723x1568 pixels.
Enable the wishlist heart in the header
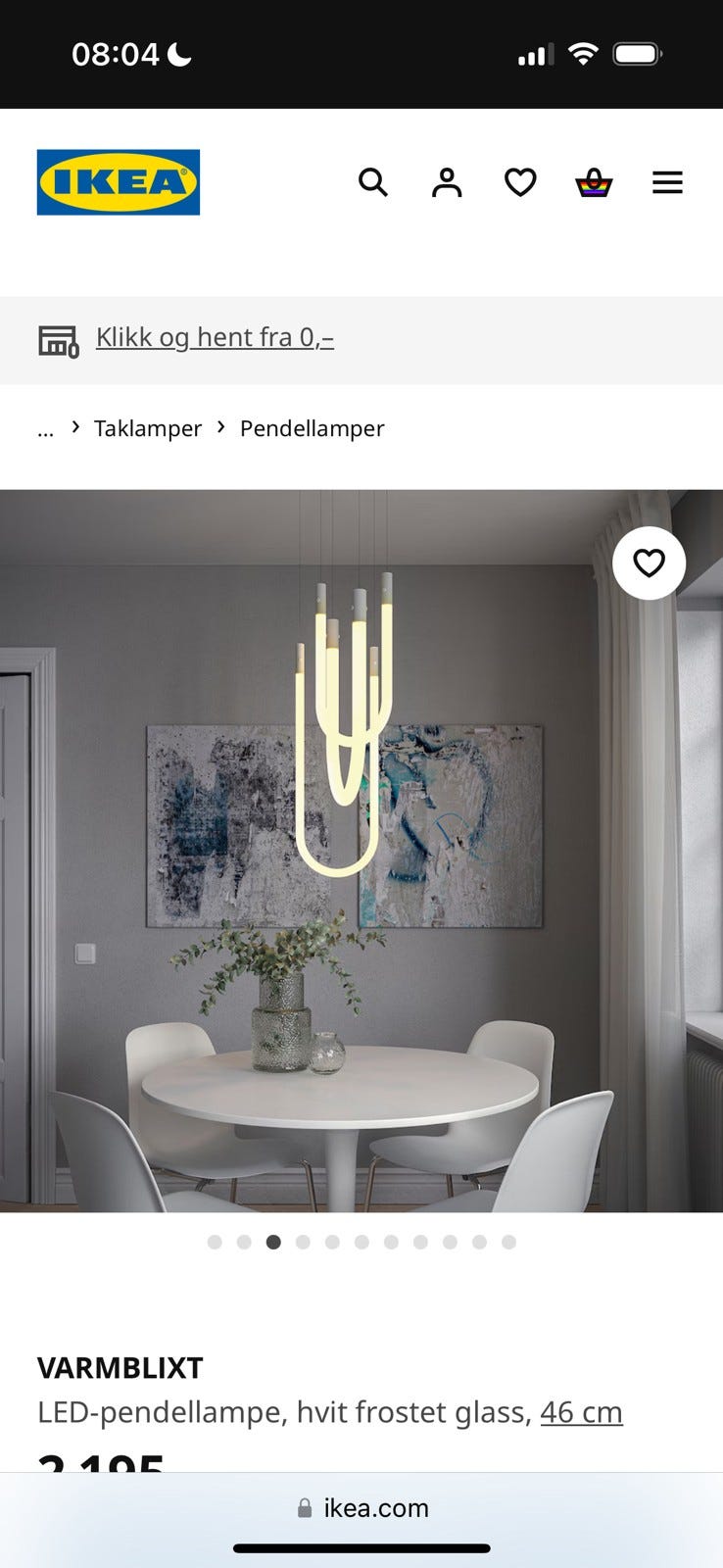tap(520, 182)
